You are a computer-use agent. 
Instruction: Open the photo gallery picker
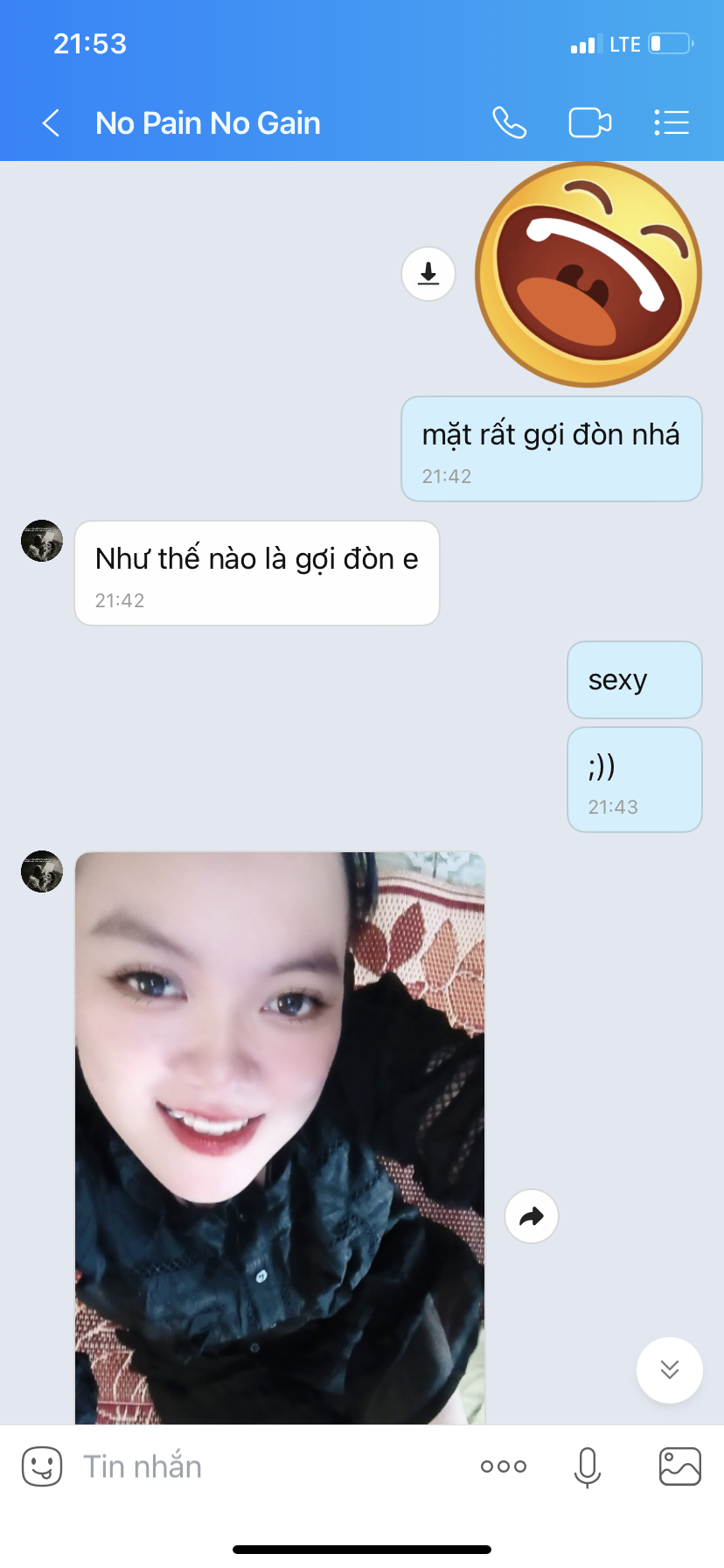[679, 1466]
